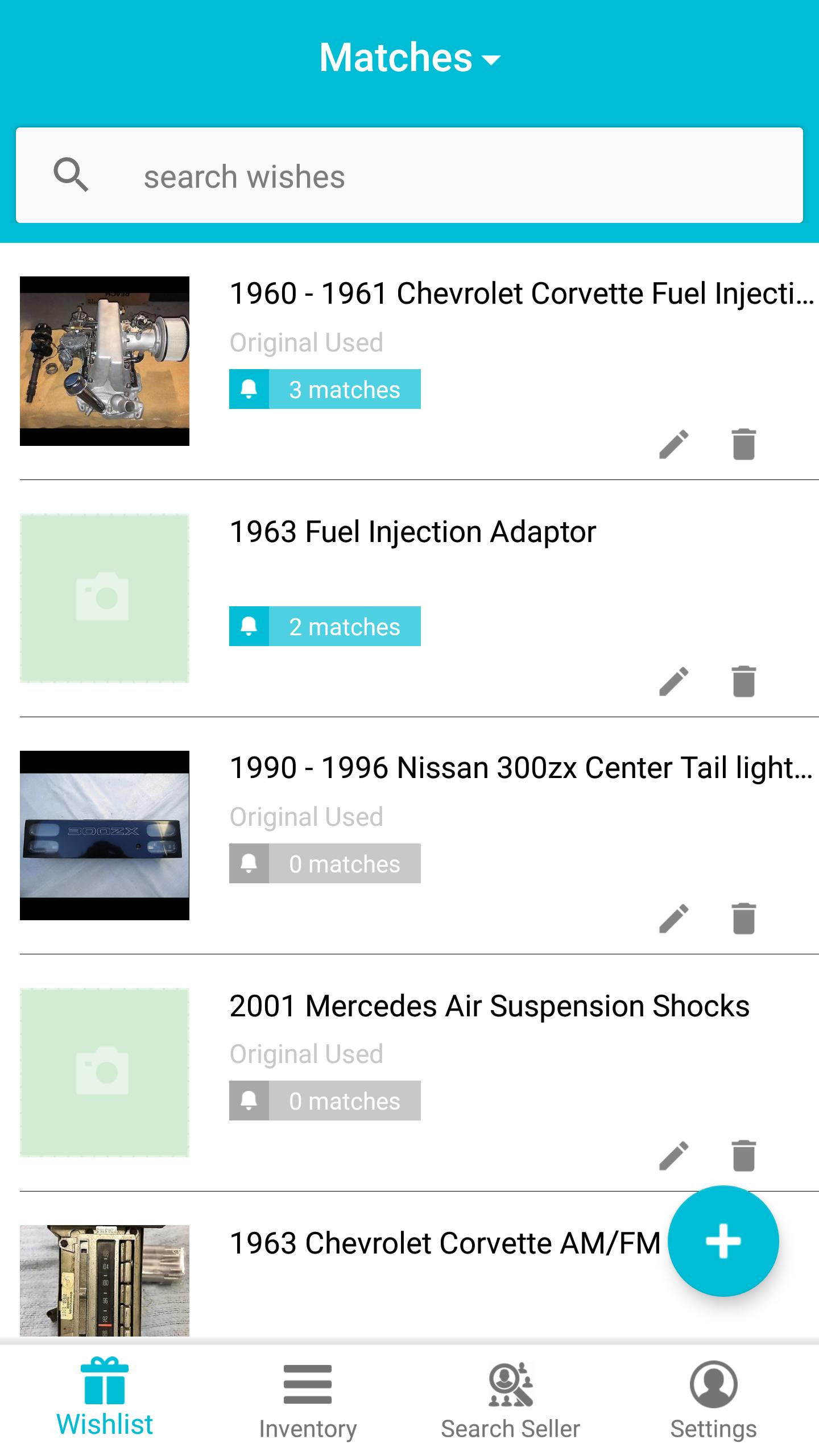Edit the Nissan 300zx Center Tail light wish
819x1456 pixels.
674,919
